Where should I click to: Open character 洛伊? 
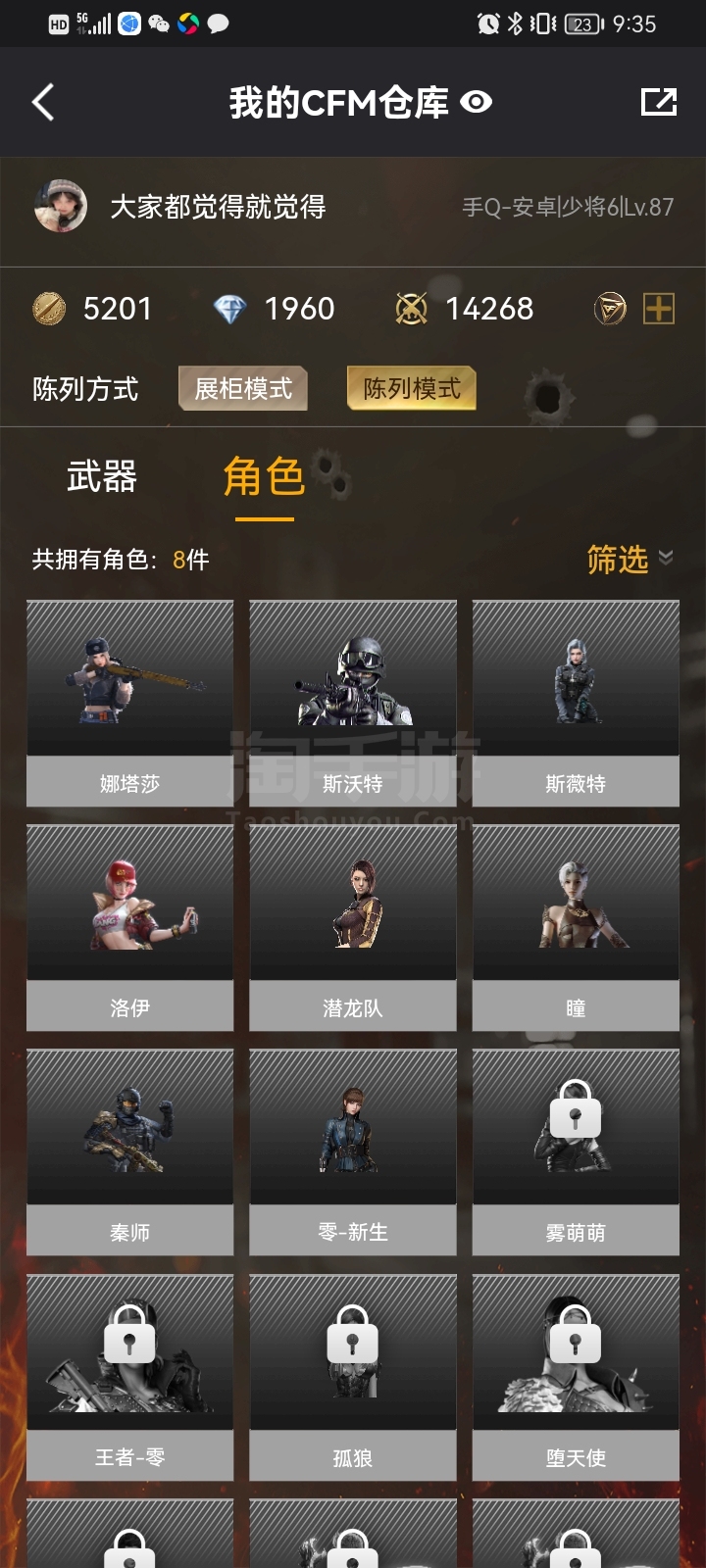pos(129,926)
